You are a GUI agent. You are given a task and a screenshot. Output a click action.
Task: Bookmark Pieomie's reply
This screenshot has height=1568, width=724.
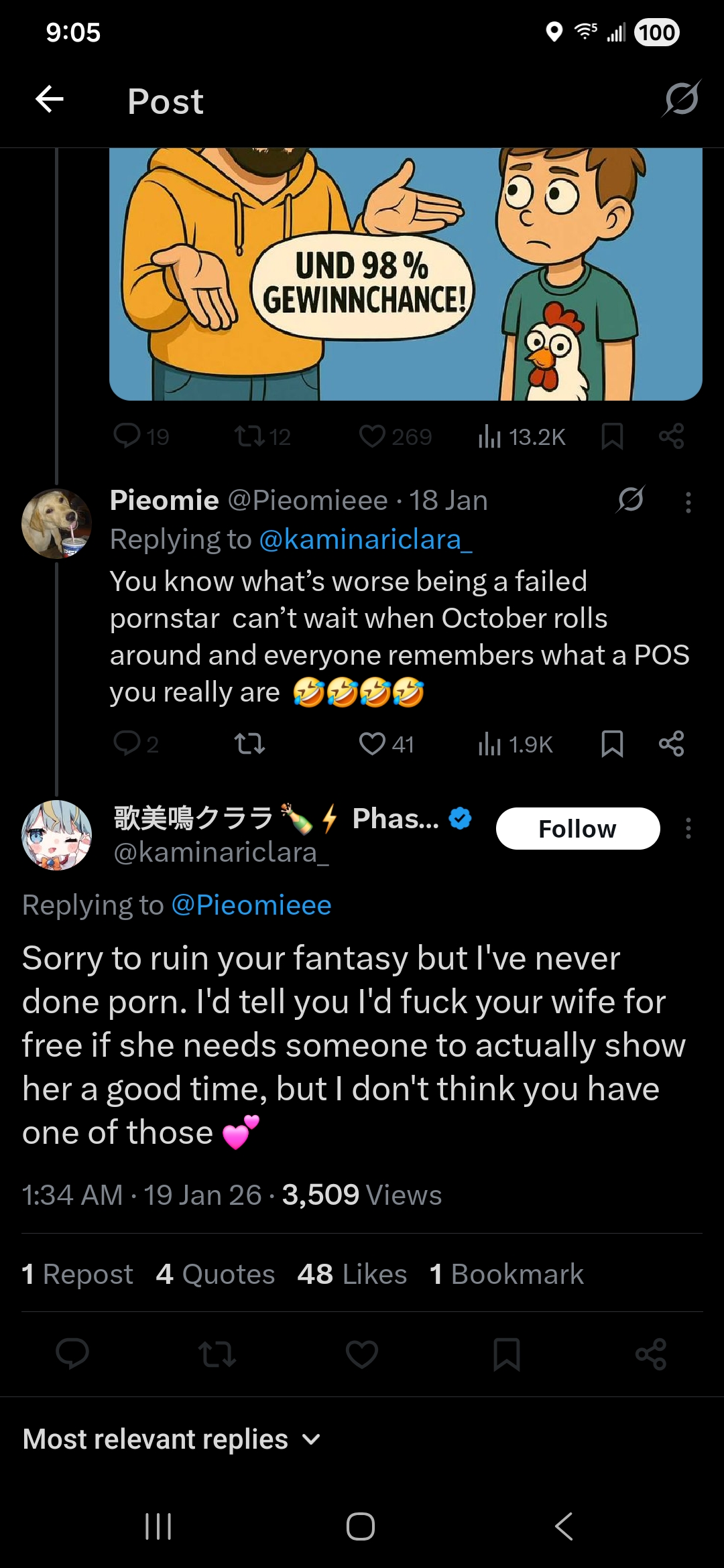coord(612,744)
